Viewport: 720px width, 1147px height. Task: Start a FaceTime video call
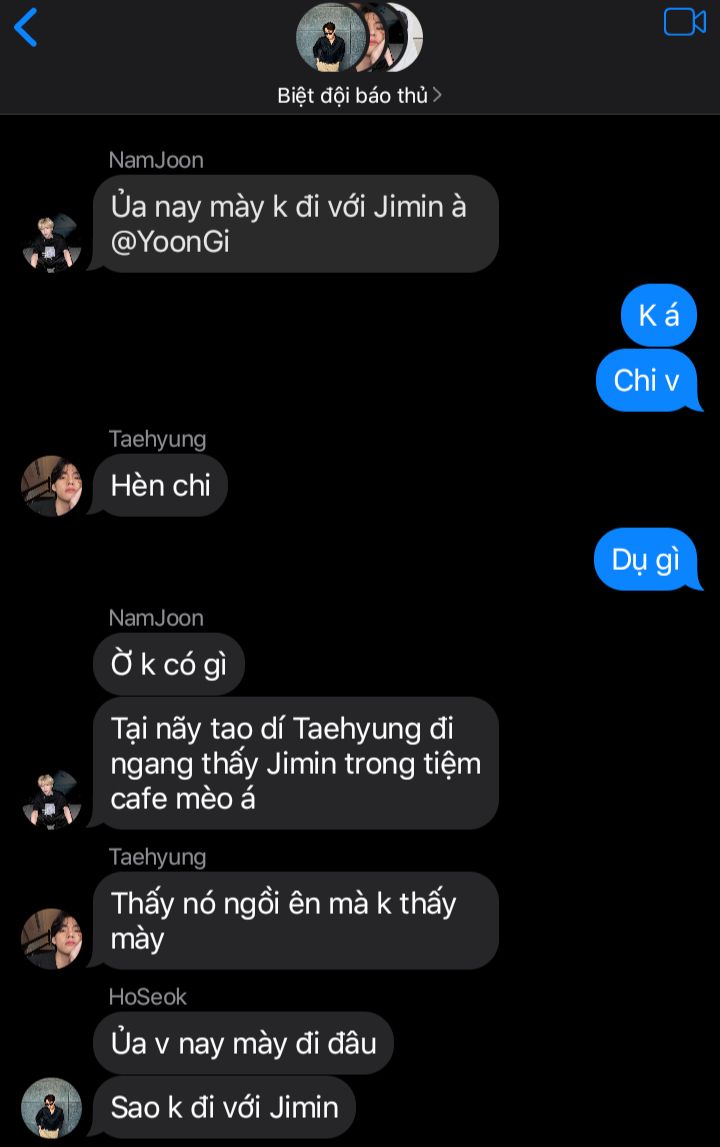[685, 22]
